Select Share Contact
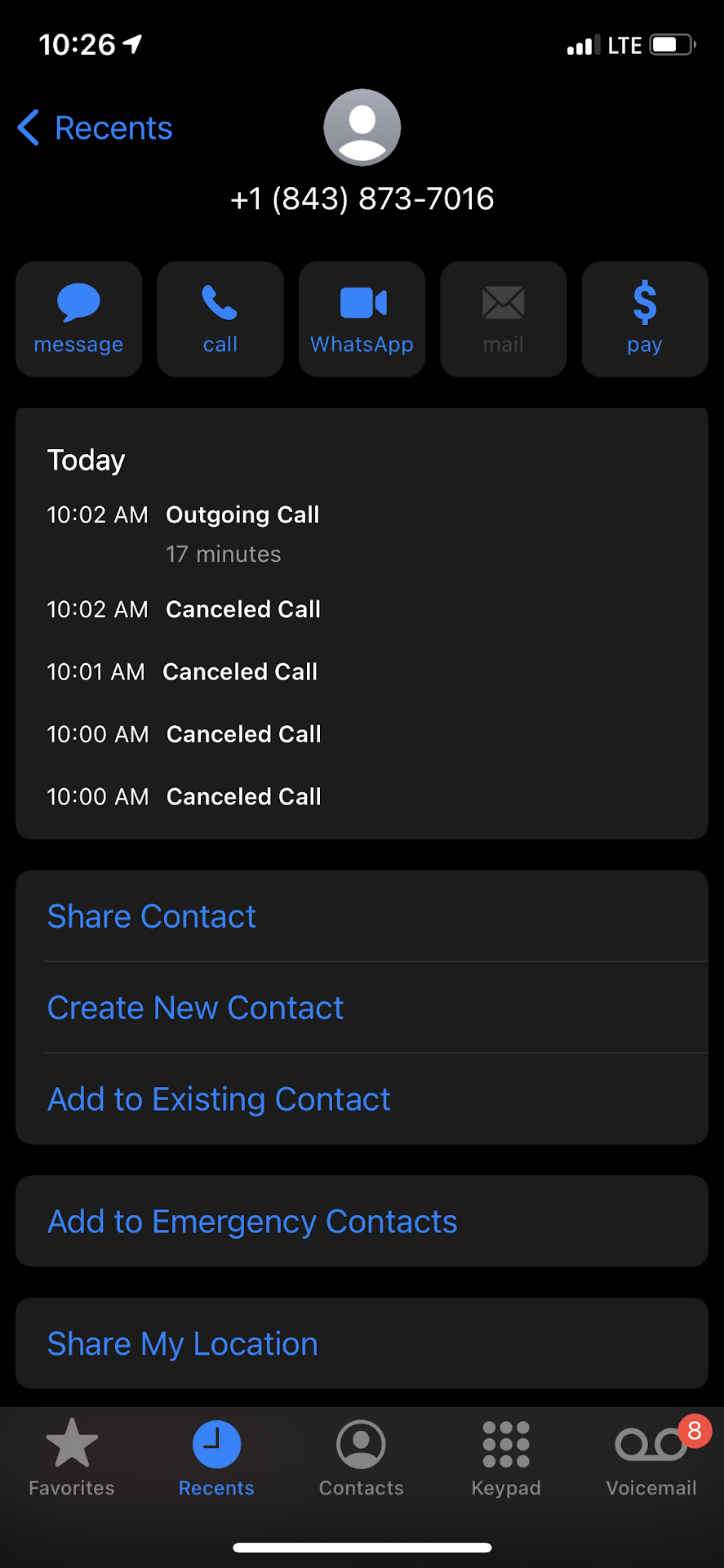This screenshot has height=1568, width=724. tap(152, 916)
